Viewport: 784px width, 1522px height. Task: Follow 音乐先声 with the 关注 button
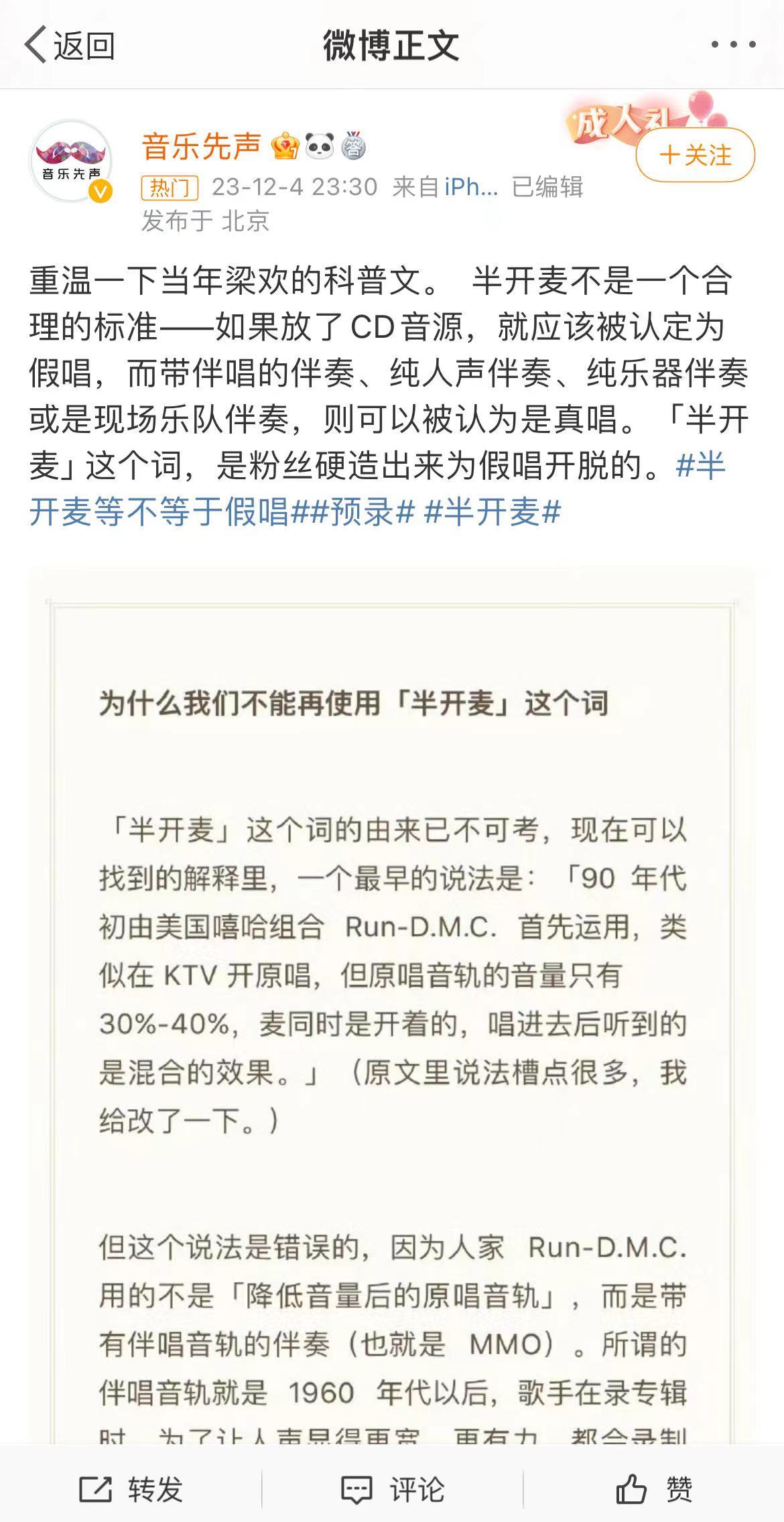[x=695, y=155]
